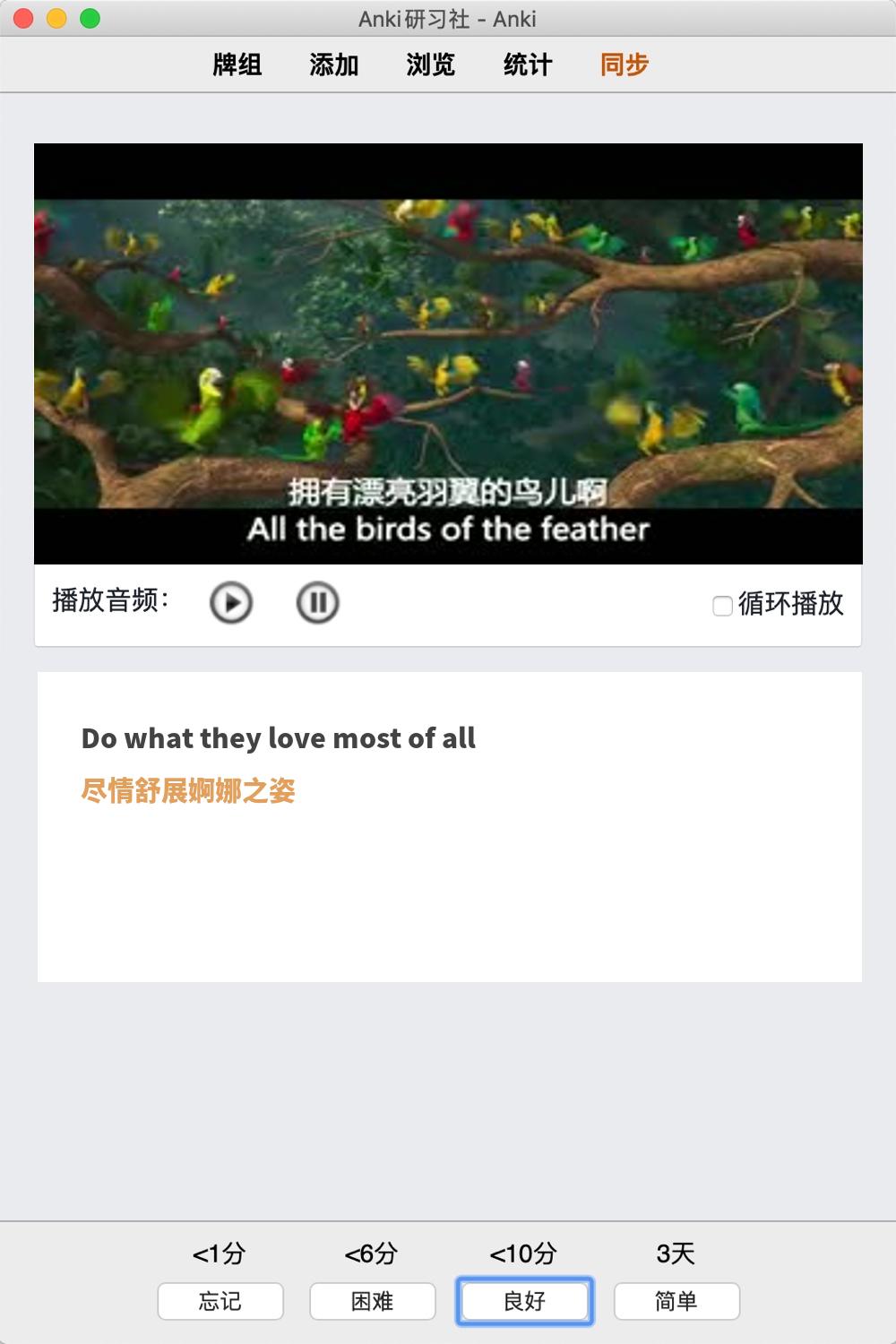Minimize the Anki window
Viewport: 896px width, 1344px height.
(x=56, y=18)
